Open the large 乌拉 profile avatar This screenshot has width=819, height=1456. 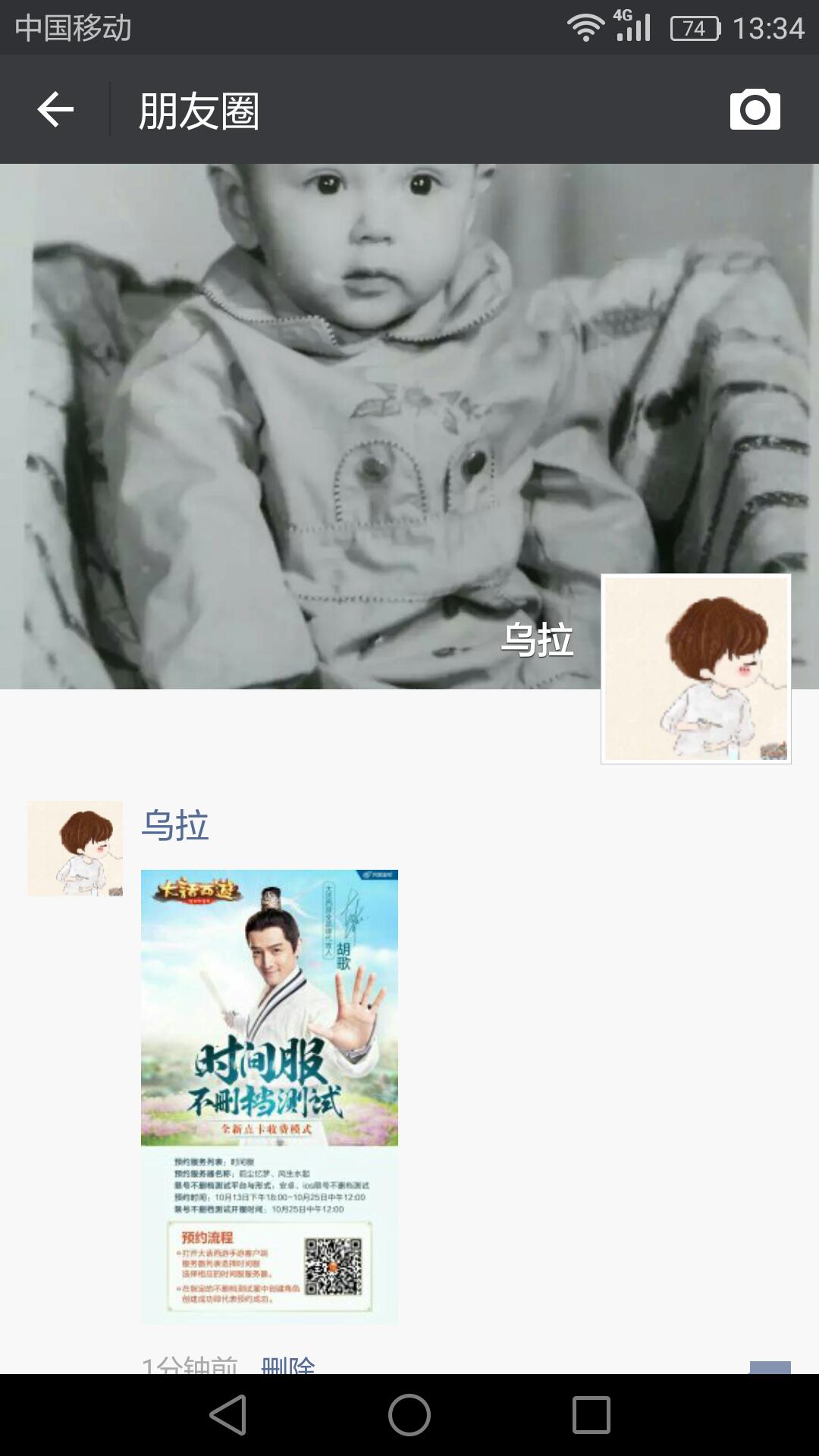click(x=695, y=669)
